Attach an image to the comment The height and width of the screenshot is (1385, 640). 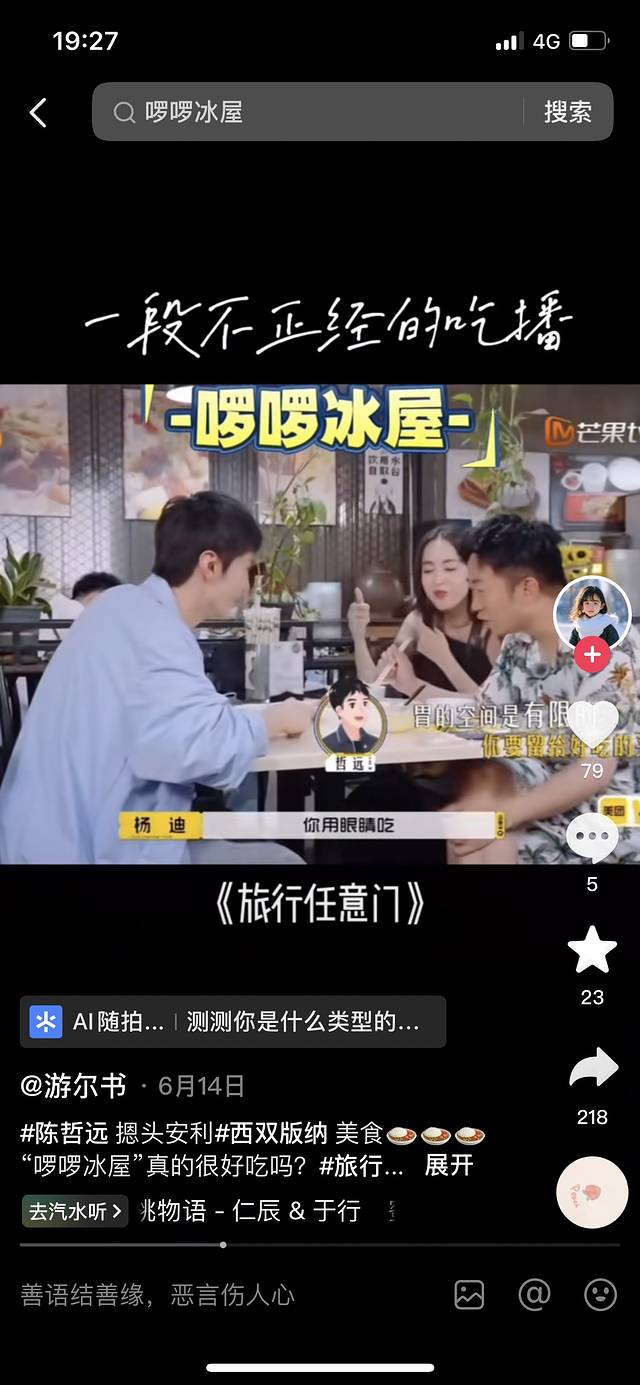[x=469, y=1295]
